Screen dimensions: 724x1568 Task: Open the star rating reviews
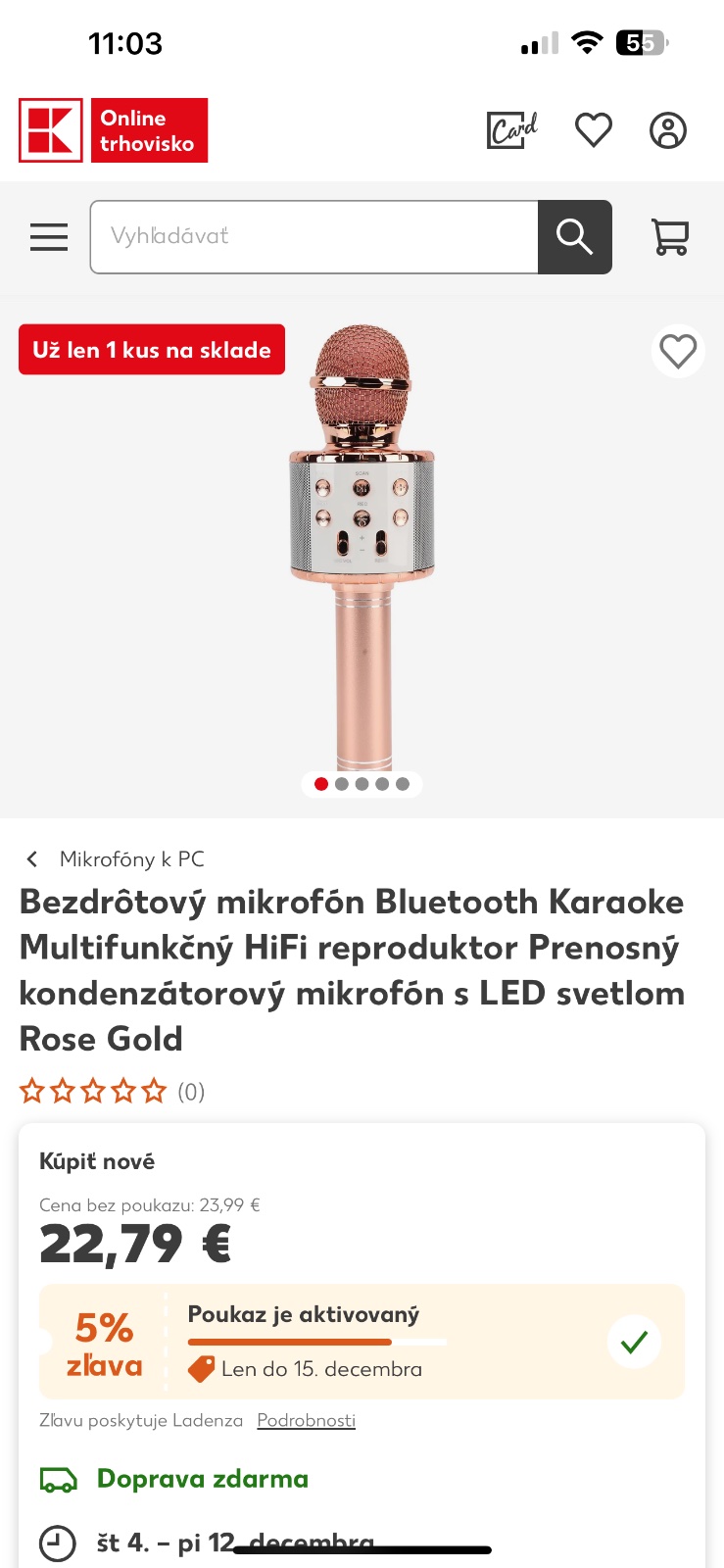[x=111, y=1092]
